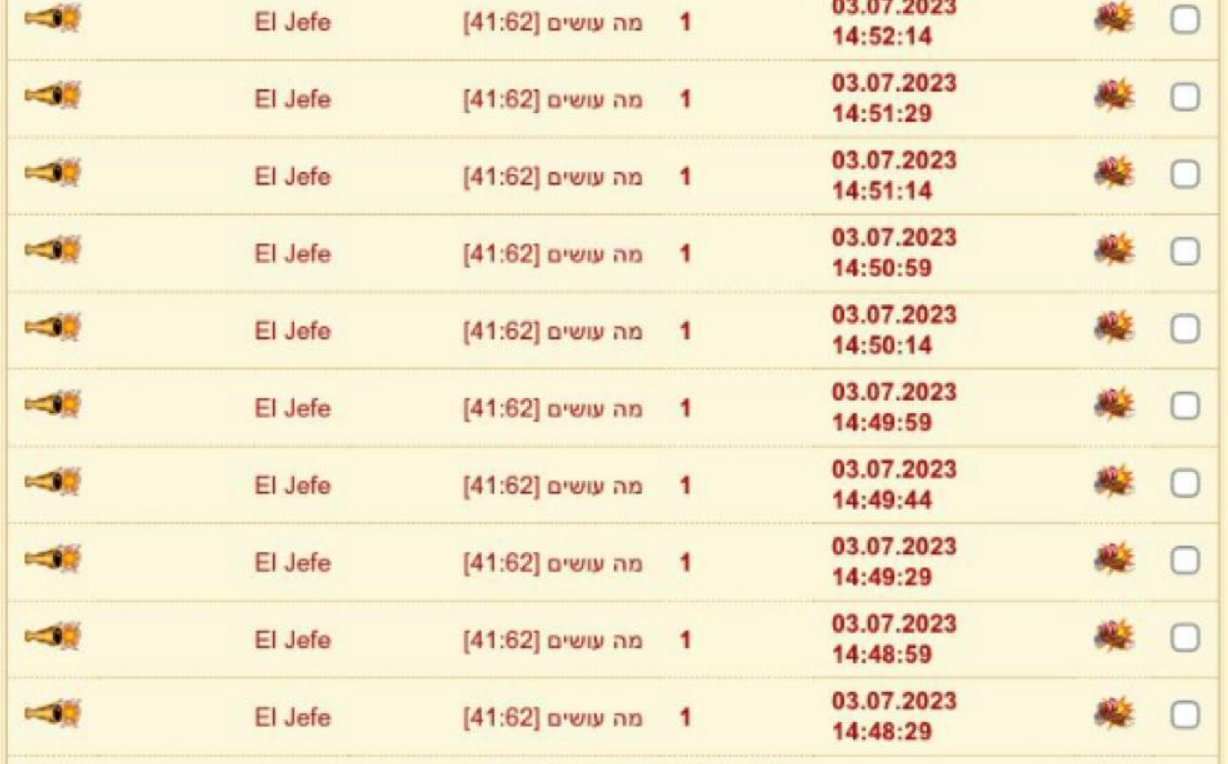Screen dimensions: 1228x764
Task: Open the report dated 03.07.2023 14:51:29
Action: (892, 98)
